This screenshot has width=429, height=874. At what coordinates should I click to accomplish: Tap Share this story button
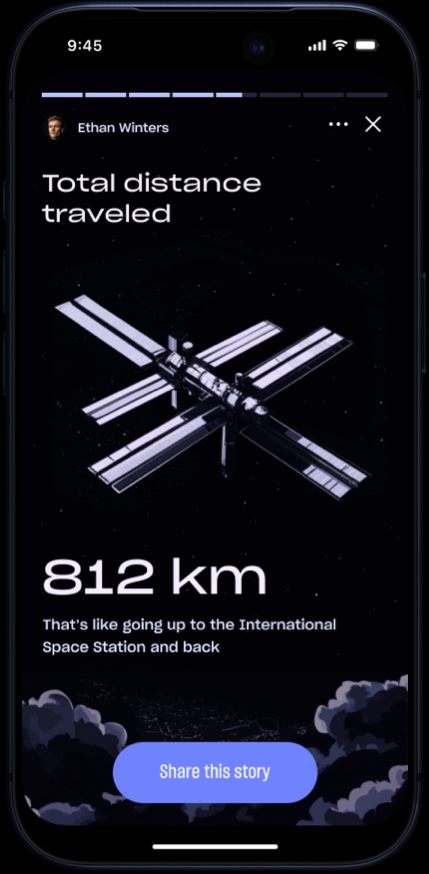point(215,772)
